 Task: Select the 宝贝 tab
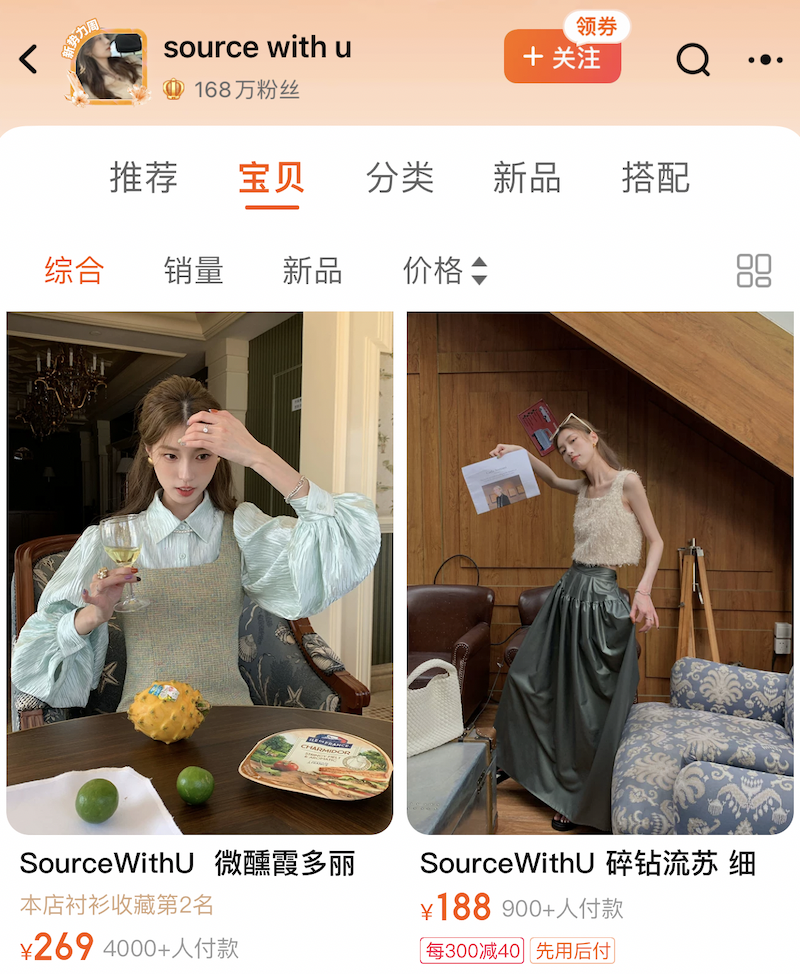[x=271, y=178]
